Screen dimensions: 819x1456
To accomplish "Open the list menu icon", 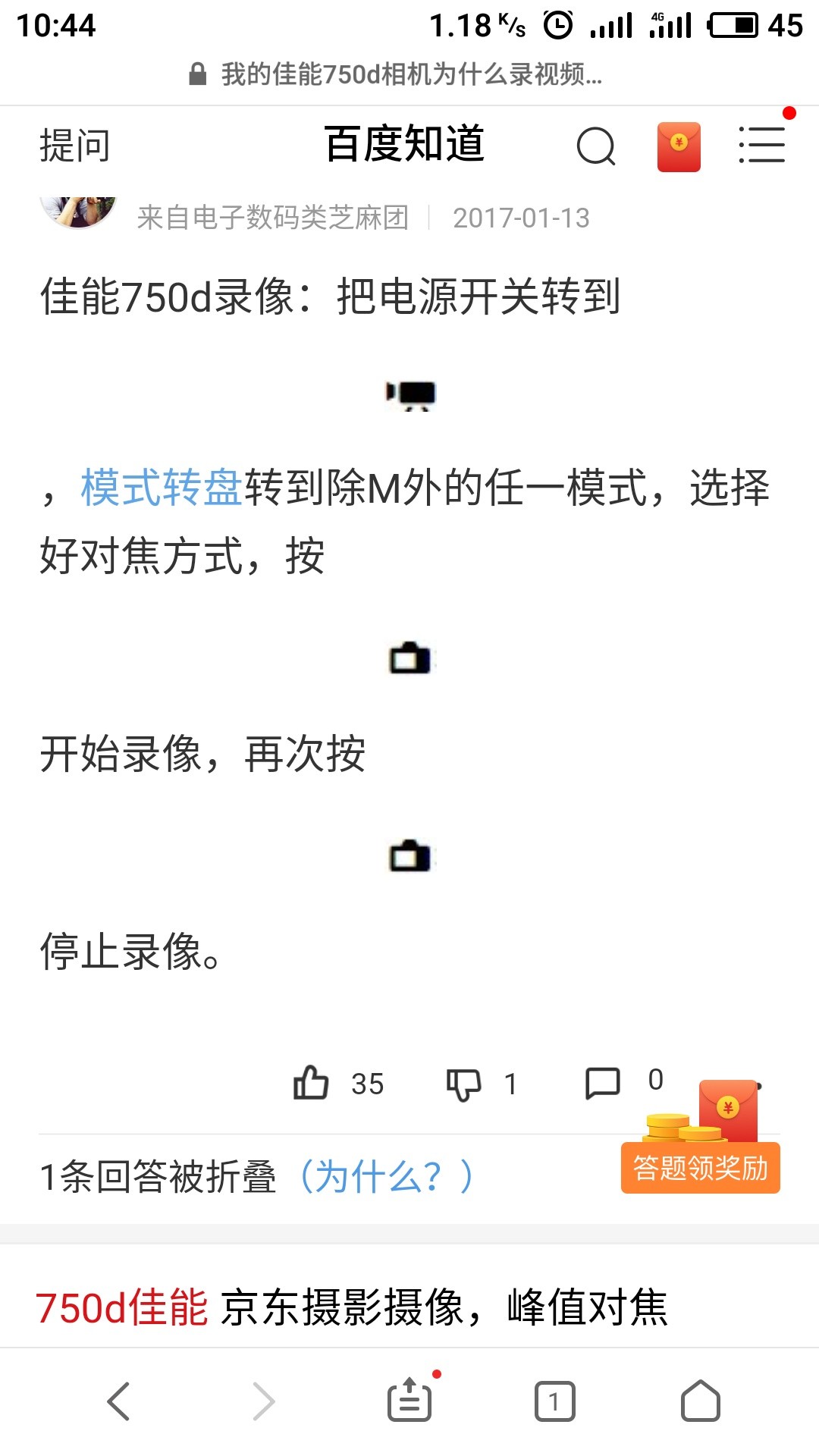I will tap(762, 145).
